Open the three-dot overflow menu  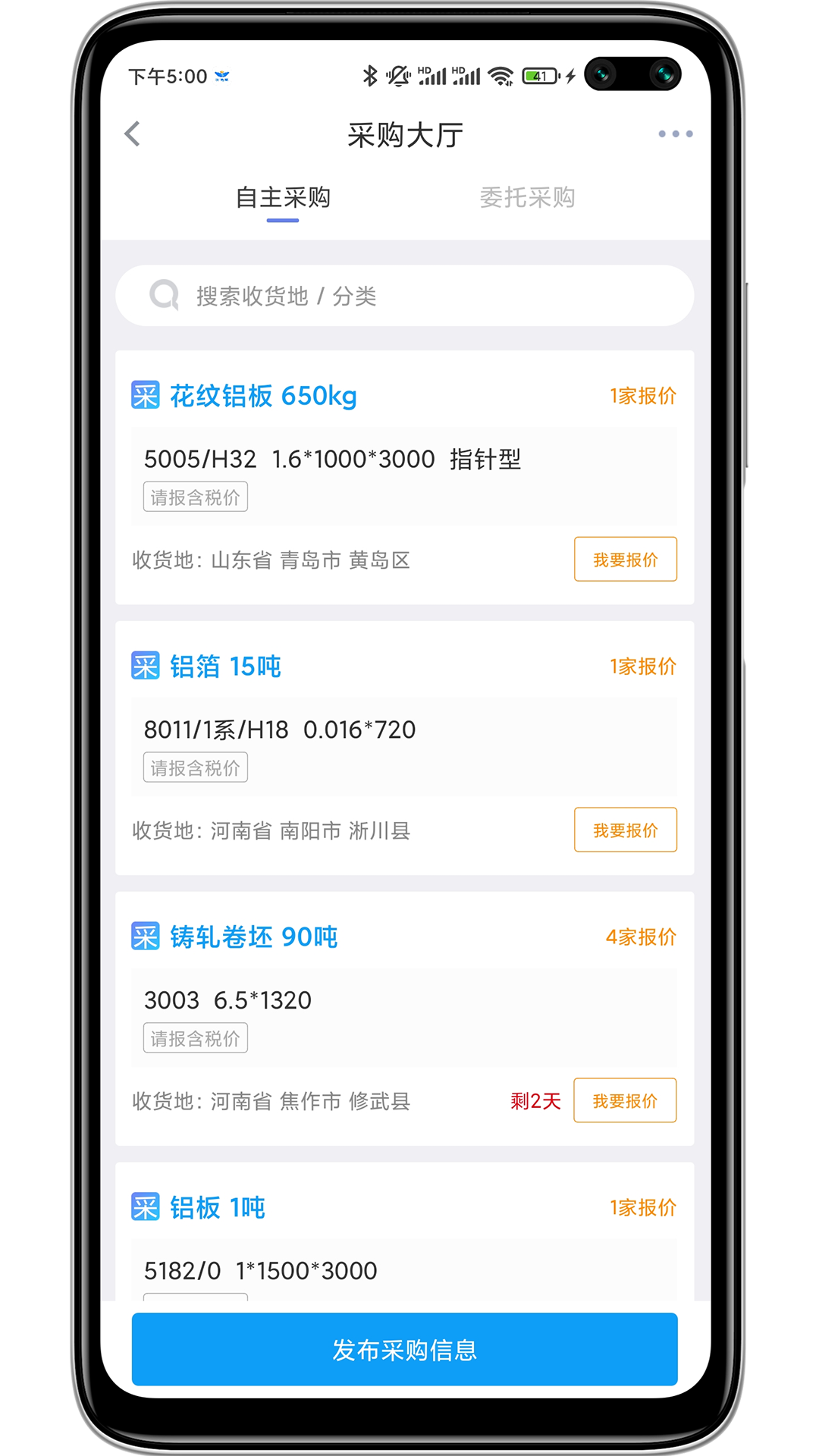pyautogui.click(x=675, y=134)
